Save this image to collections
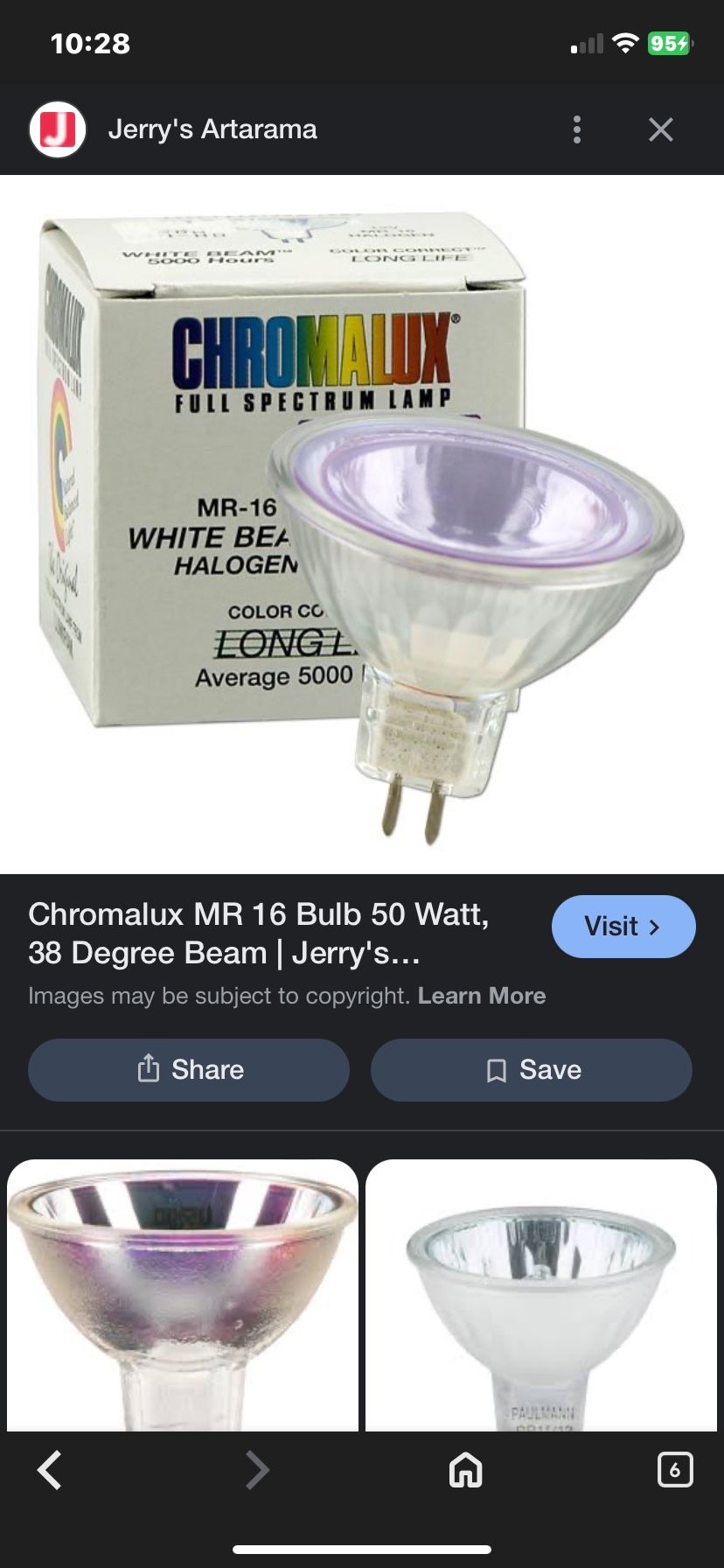The width and height of the screenshot is (724, 1568). coord(532,1069)
